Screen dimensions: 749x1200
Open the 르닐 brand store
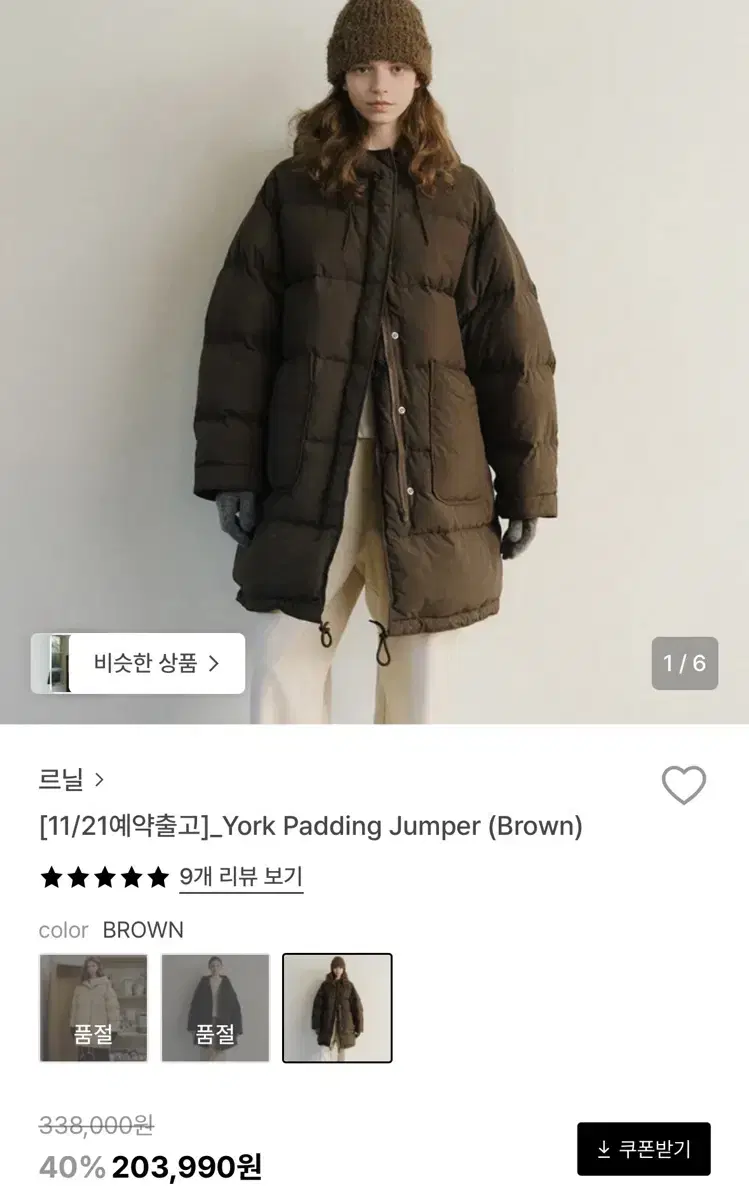(x=63, y=780)
